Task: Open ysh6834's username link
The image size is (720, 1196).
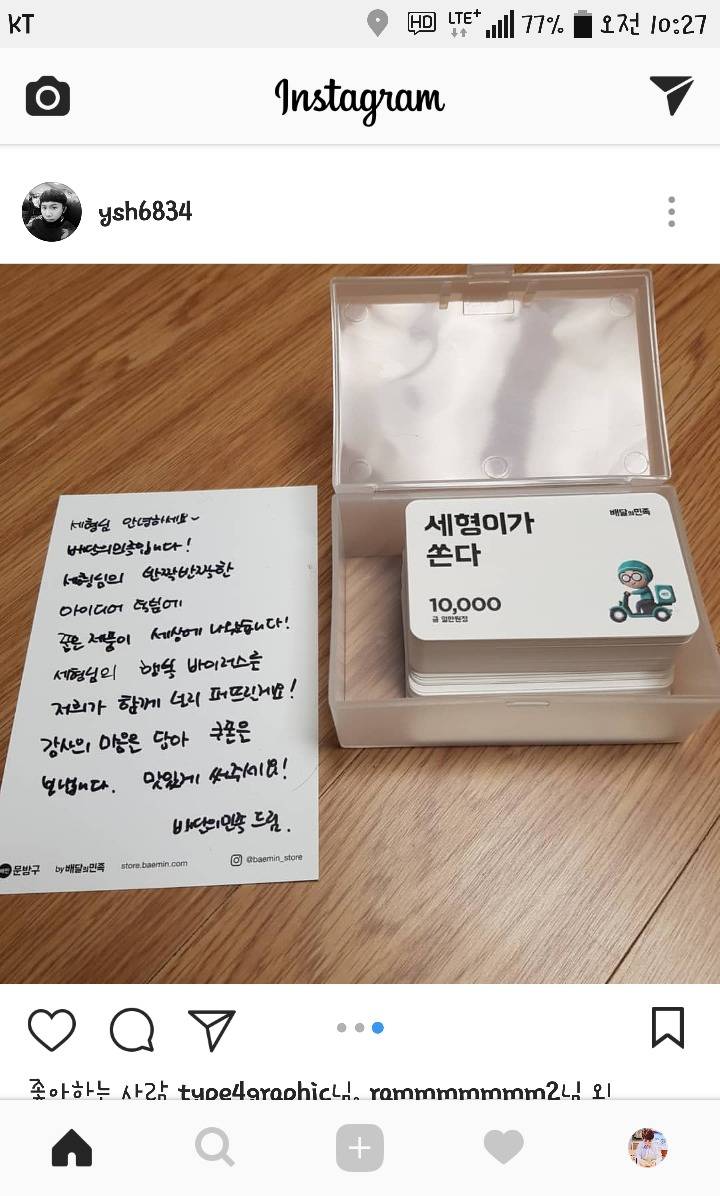Action: point(145,212)
